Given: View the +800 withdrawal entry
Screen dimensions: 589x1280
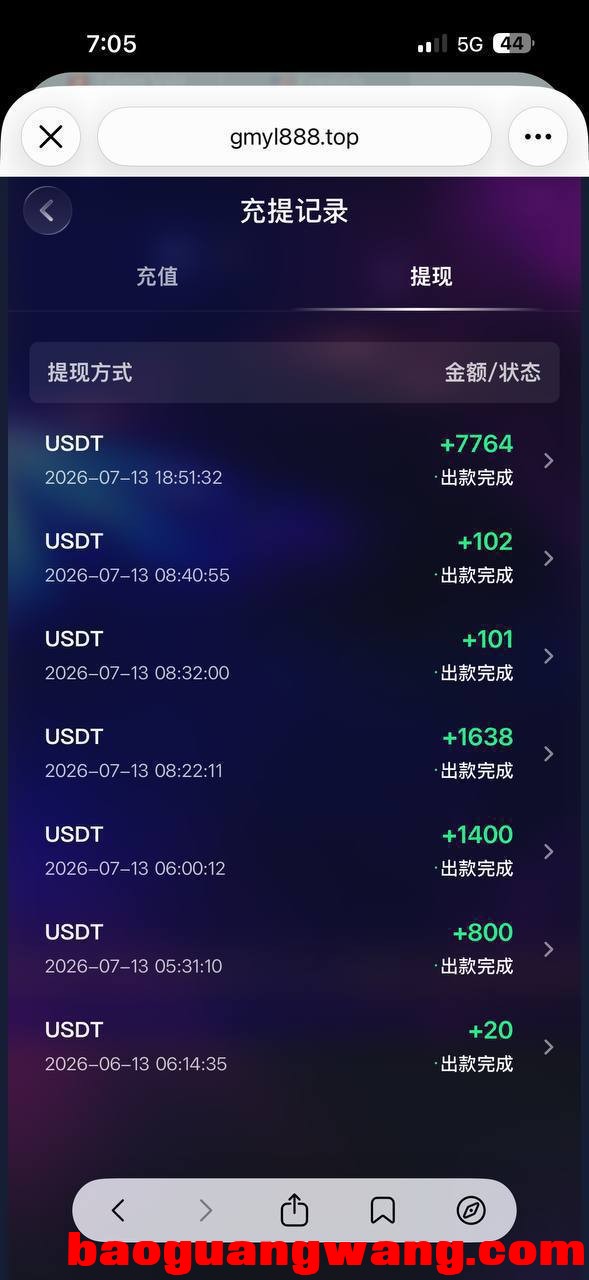Looking at the screenshot, I should click(x=294, y=948).
